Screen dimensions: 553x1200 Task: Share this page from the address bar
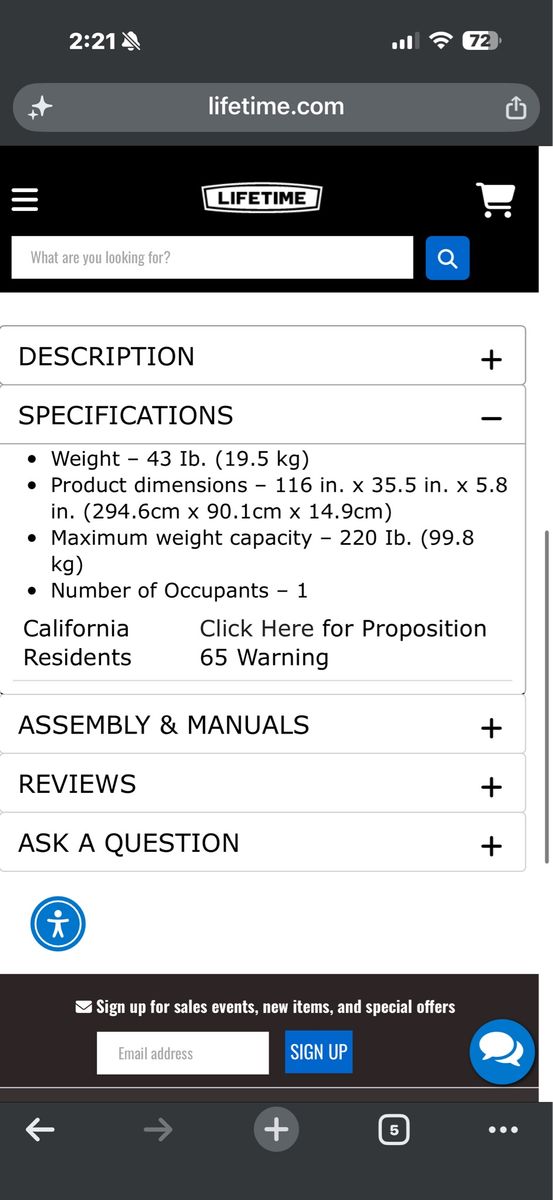point(515,107)
